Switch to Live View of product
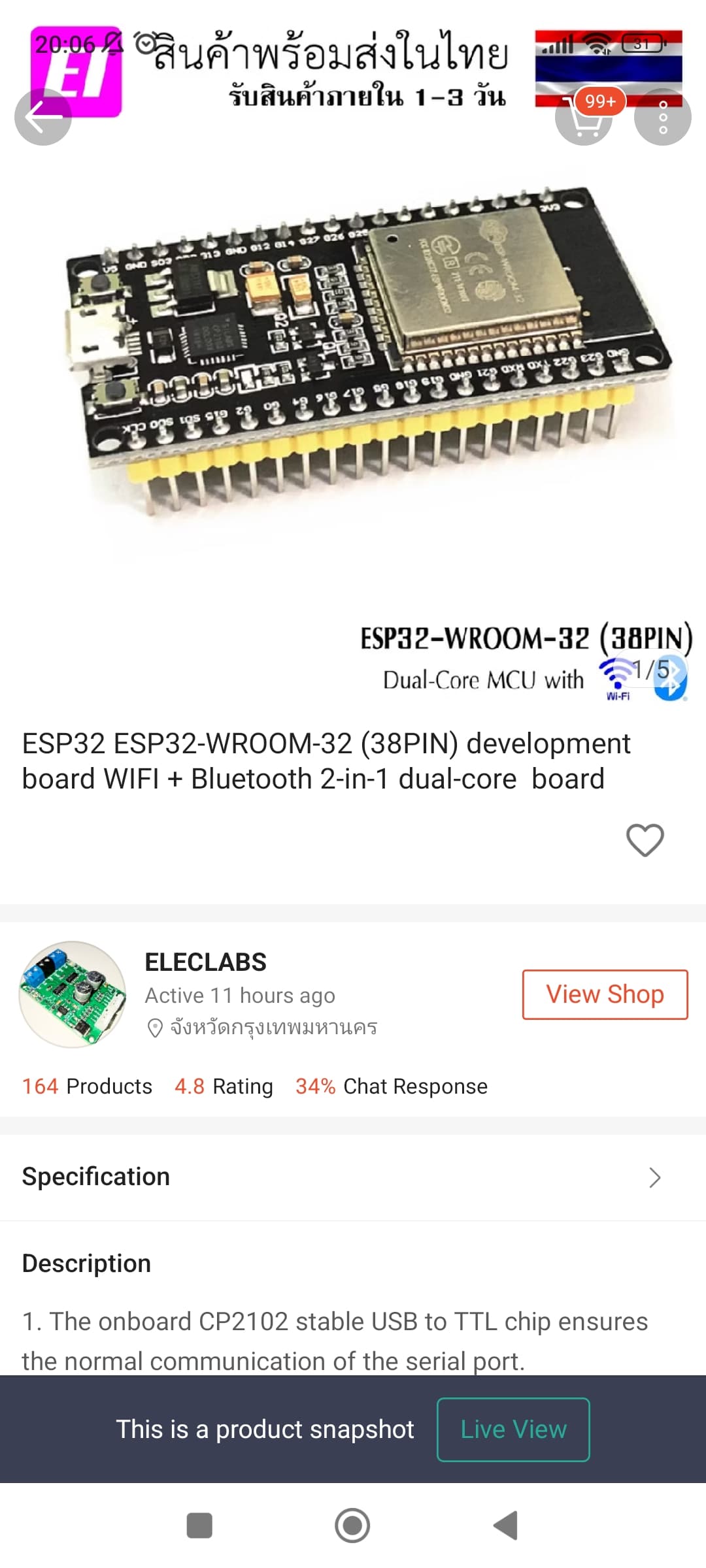The height and width of the screenshot is (1568, 706). point(513,1429)
